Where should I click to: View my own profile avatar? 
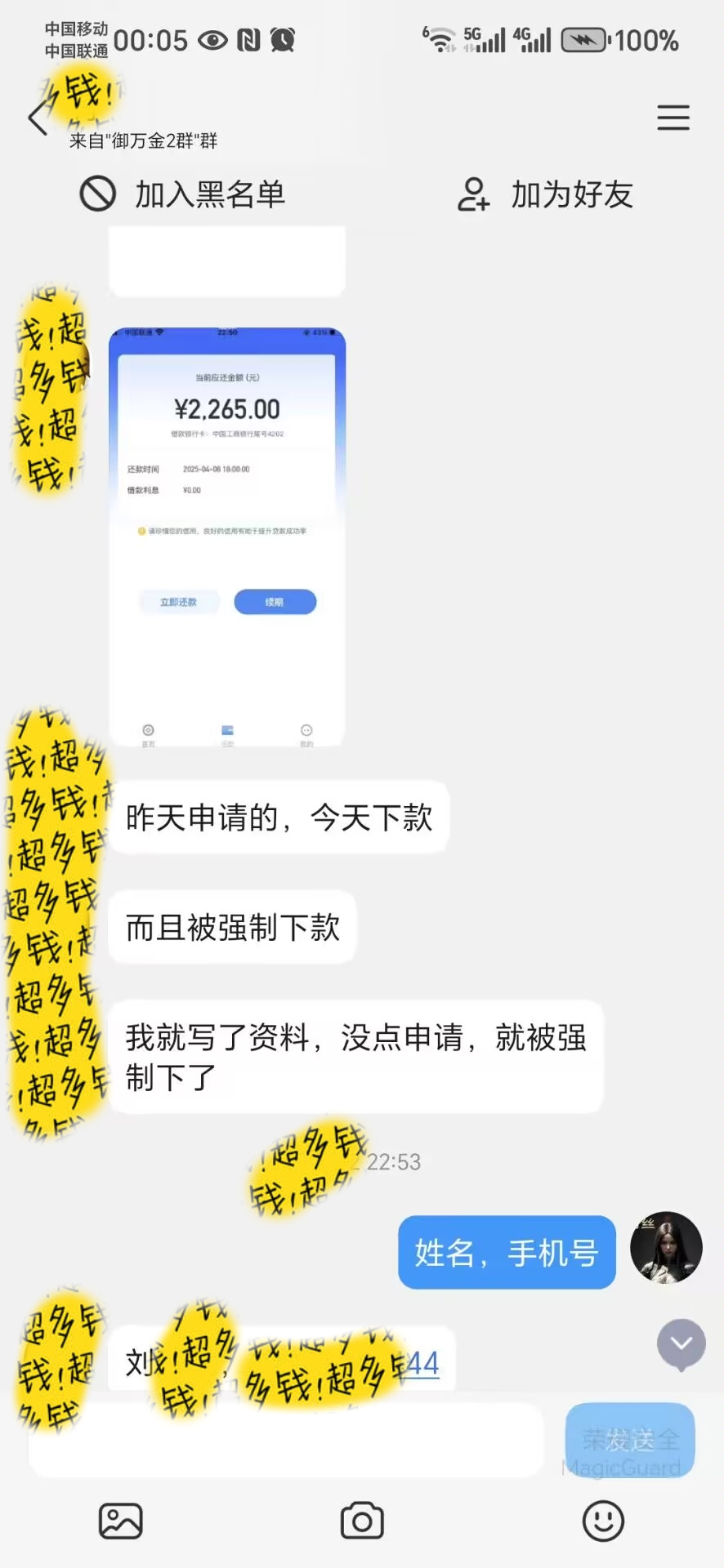click(x=666, y=1248)
